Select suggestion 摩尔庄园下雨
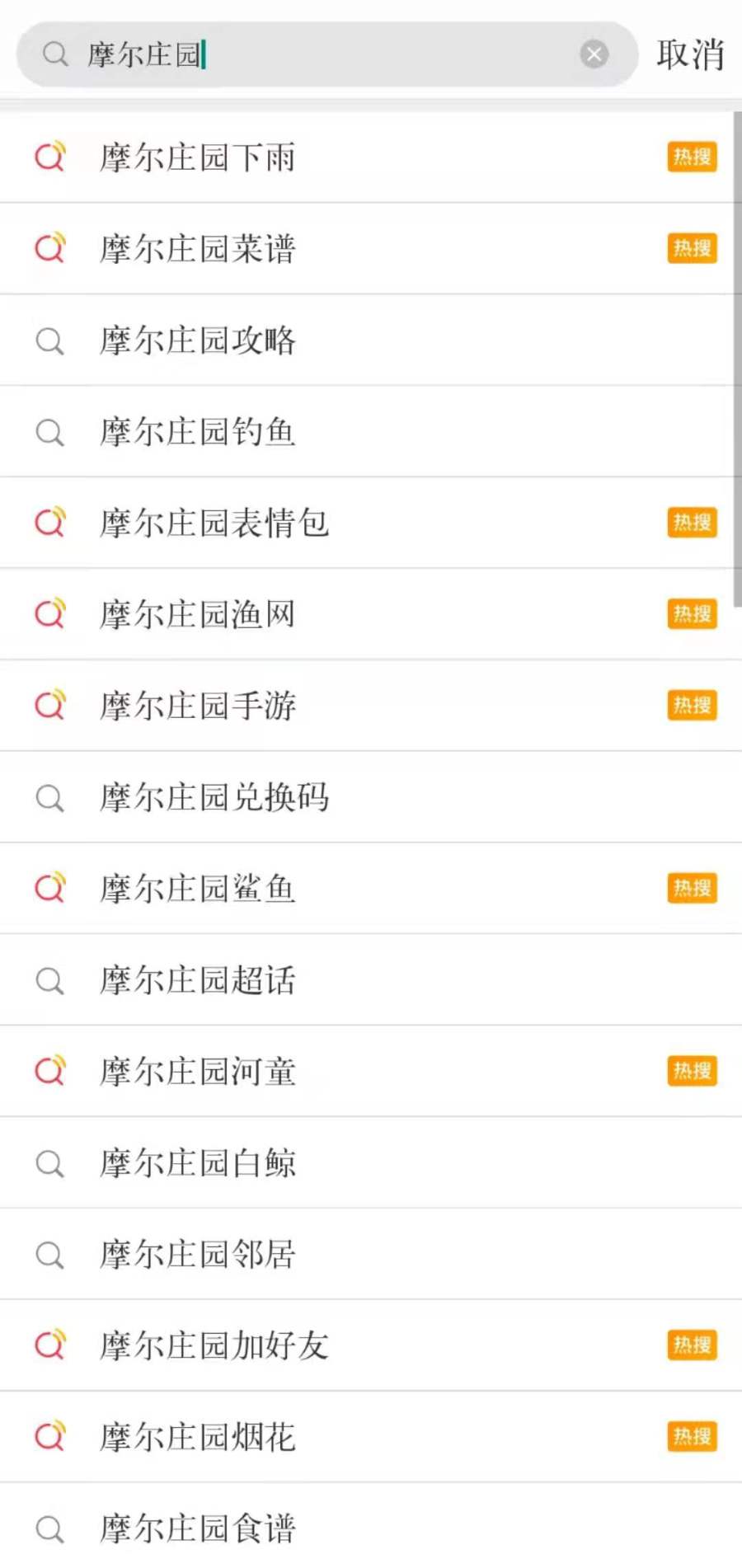Image resolution: width=742 pixels, height=1568 pixels. (x=198, y=157)
